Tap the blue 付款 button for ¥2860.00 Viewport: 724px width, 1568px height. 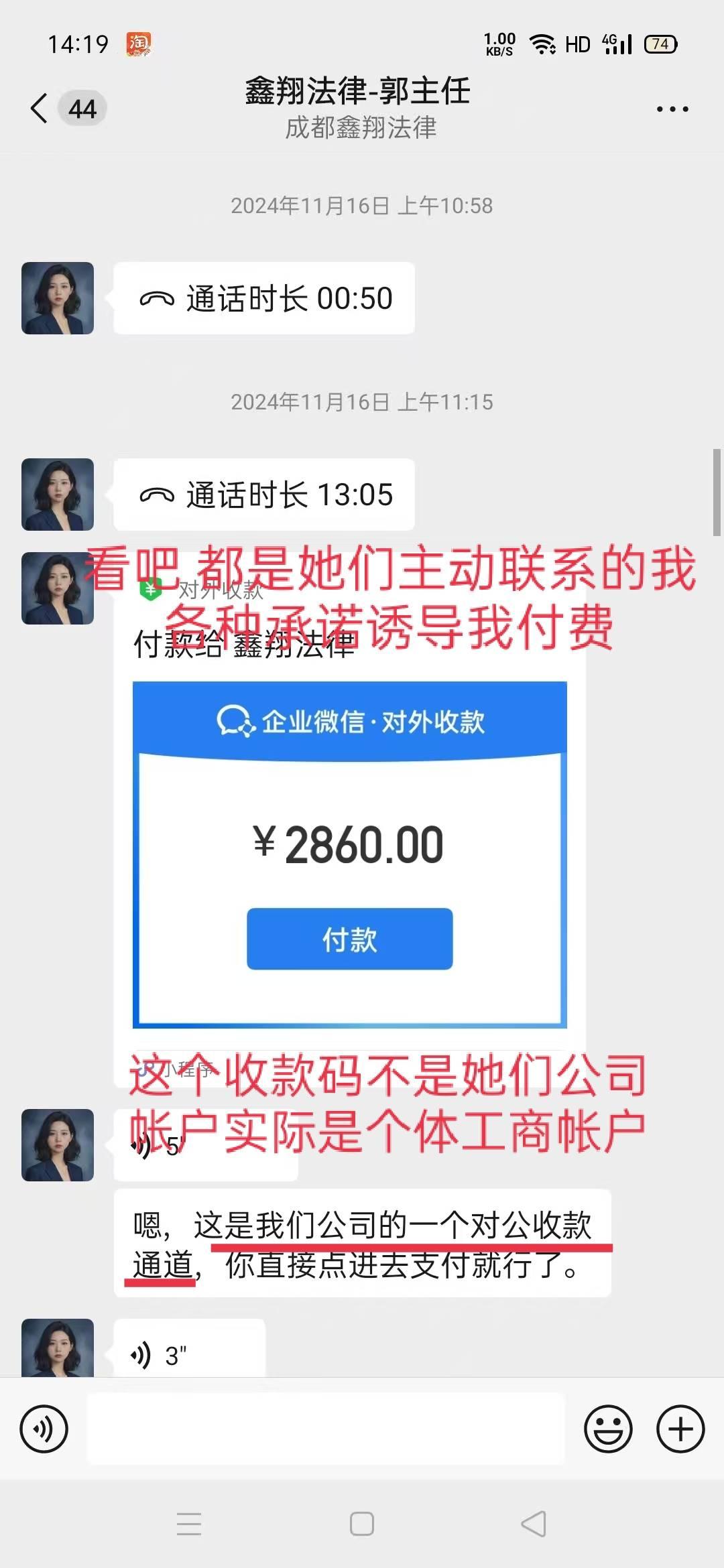pos(349,939)
